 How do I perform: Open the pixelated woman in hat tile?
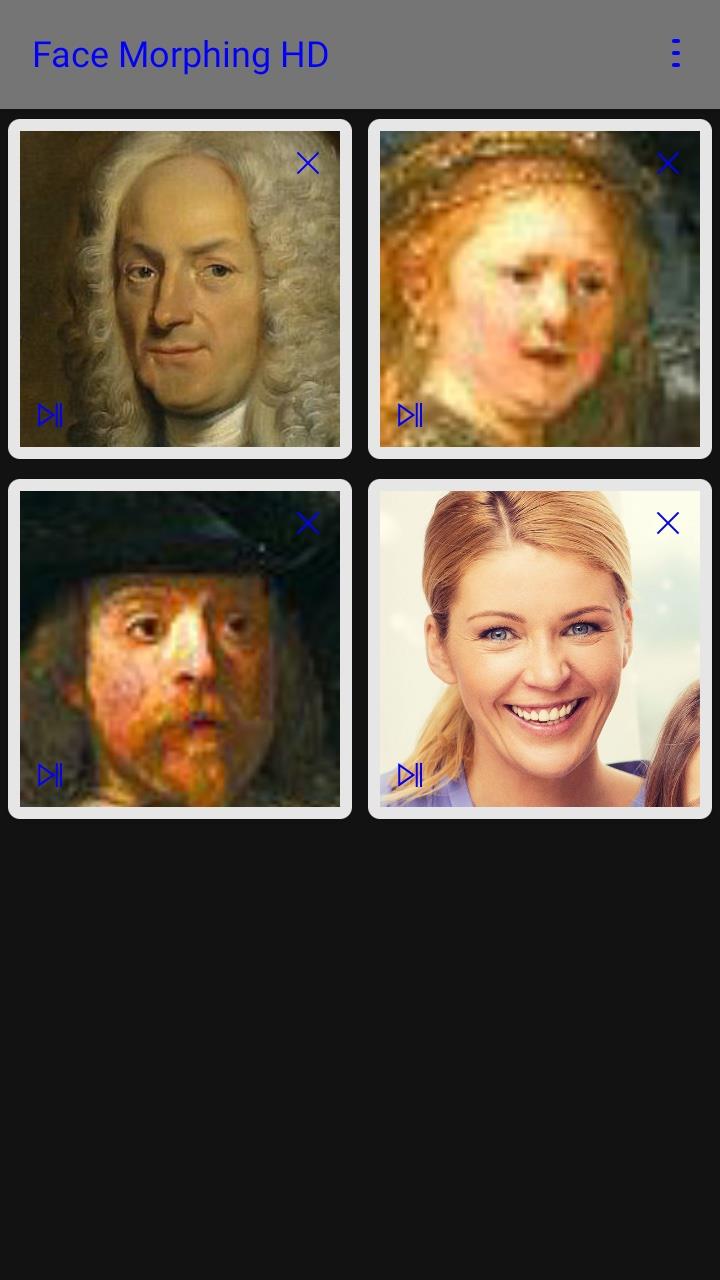point(540,290)
